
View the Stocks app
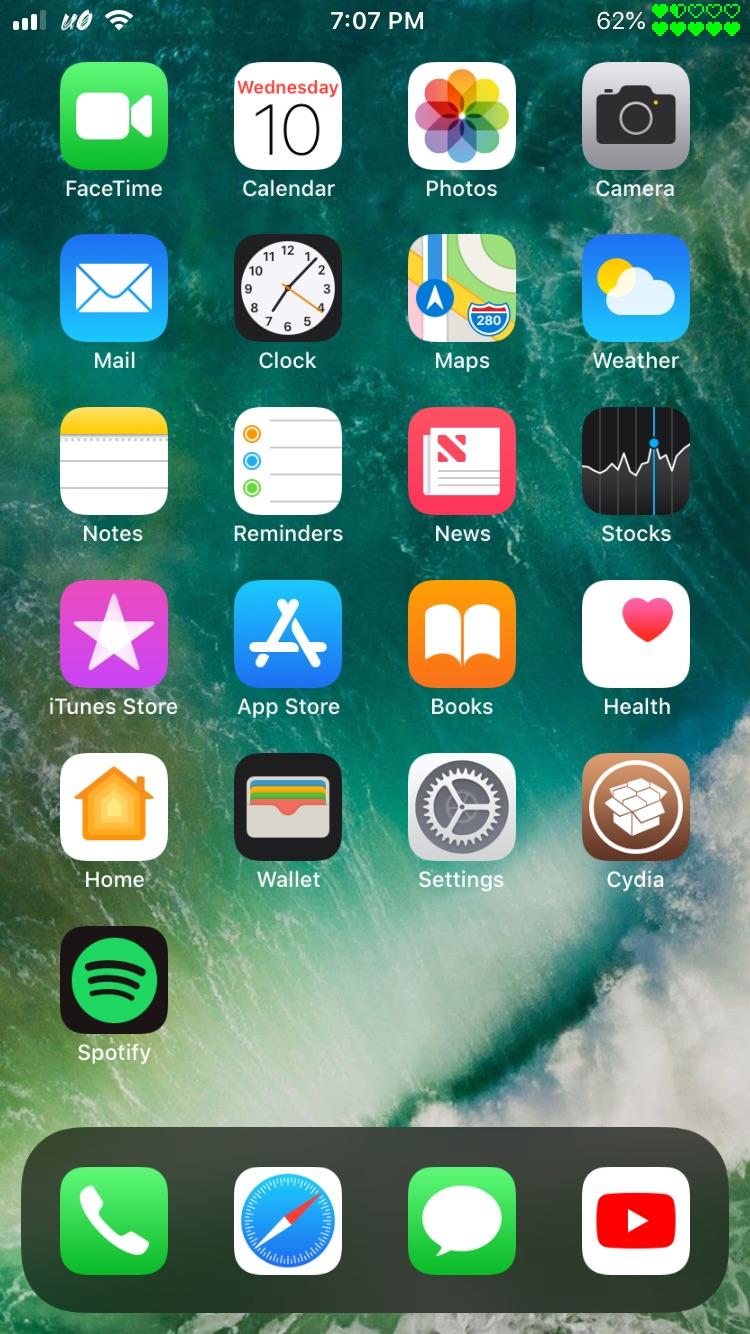tap(636, 461)
